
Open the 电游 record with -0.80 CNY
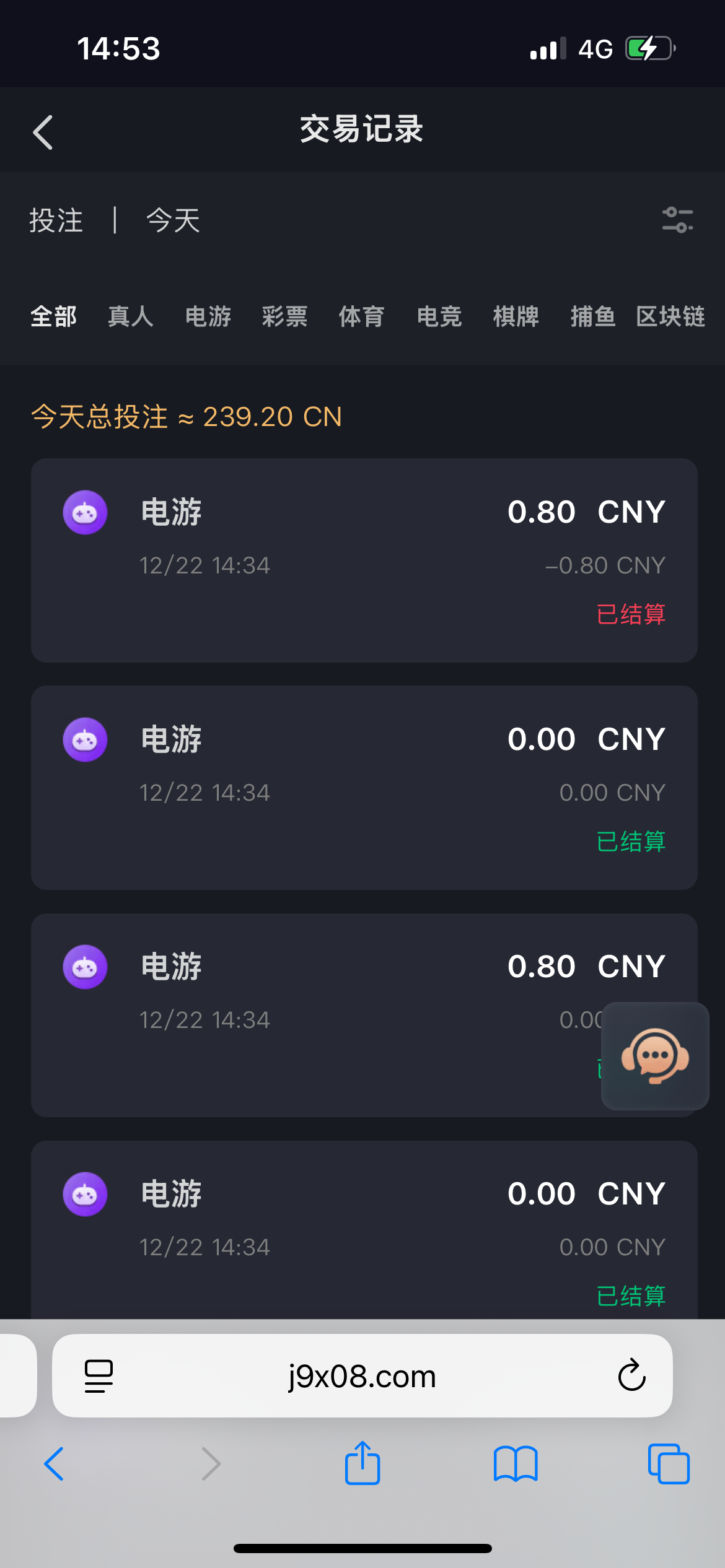click(364, 560)
